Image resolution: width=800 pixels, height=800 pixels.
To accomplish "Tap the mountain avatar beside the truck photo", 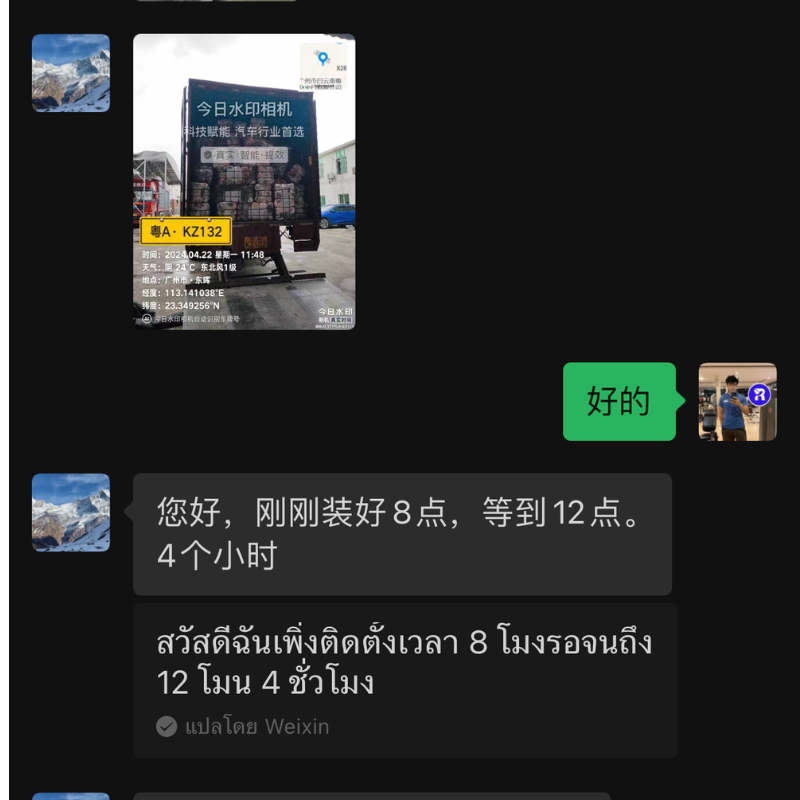I will click(x=71, y=73).
